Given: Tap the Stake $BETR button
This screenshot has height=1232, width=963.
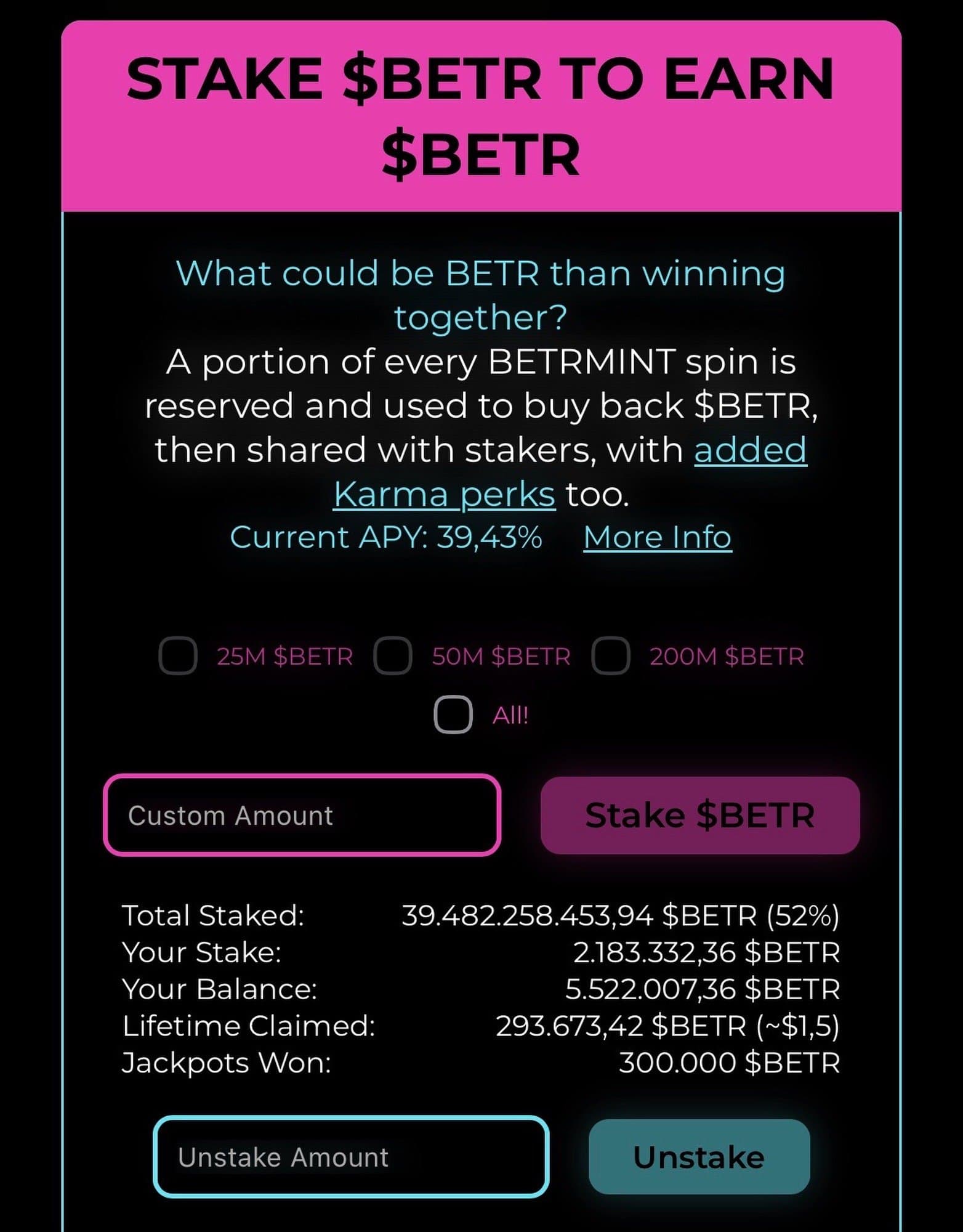Looking at the screenshot, I should [x=699, y=815].
